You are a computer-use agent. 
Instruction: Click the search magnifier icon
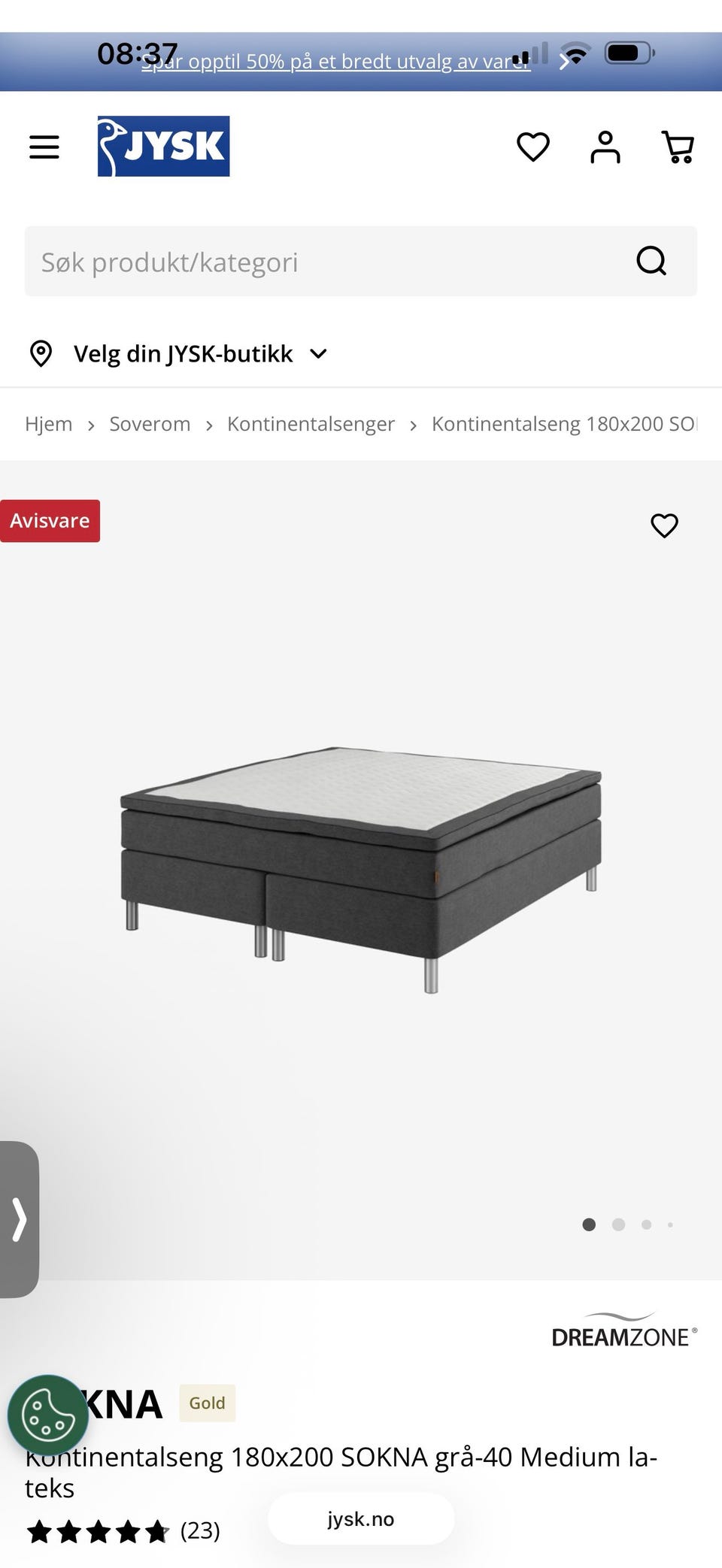tap(650, 262)
